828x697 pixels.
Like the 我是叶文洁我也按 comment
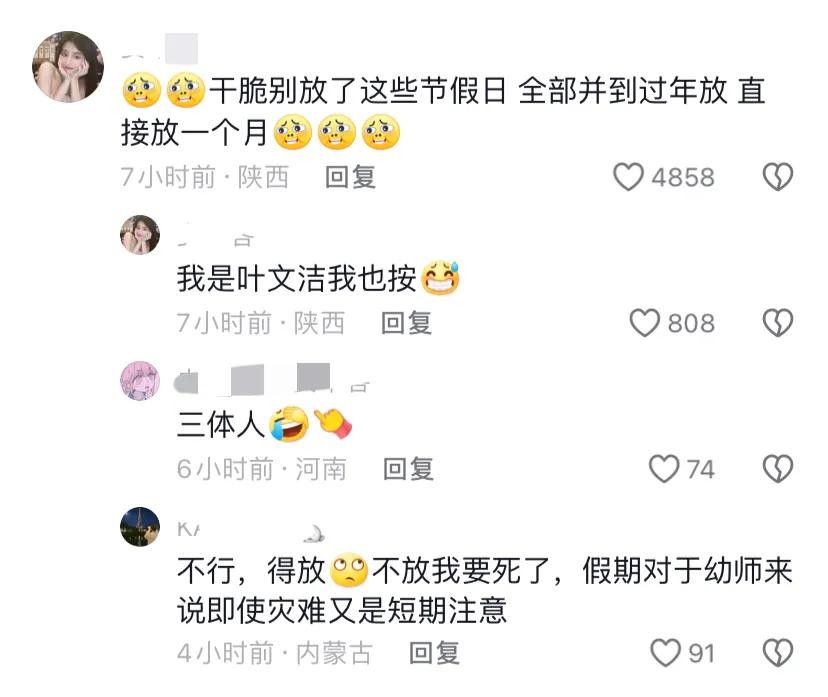point(645,322)
